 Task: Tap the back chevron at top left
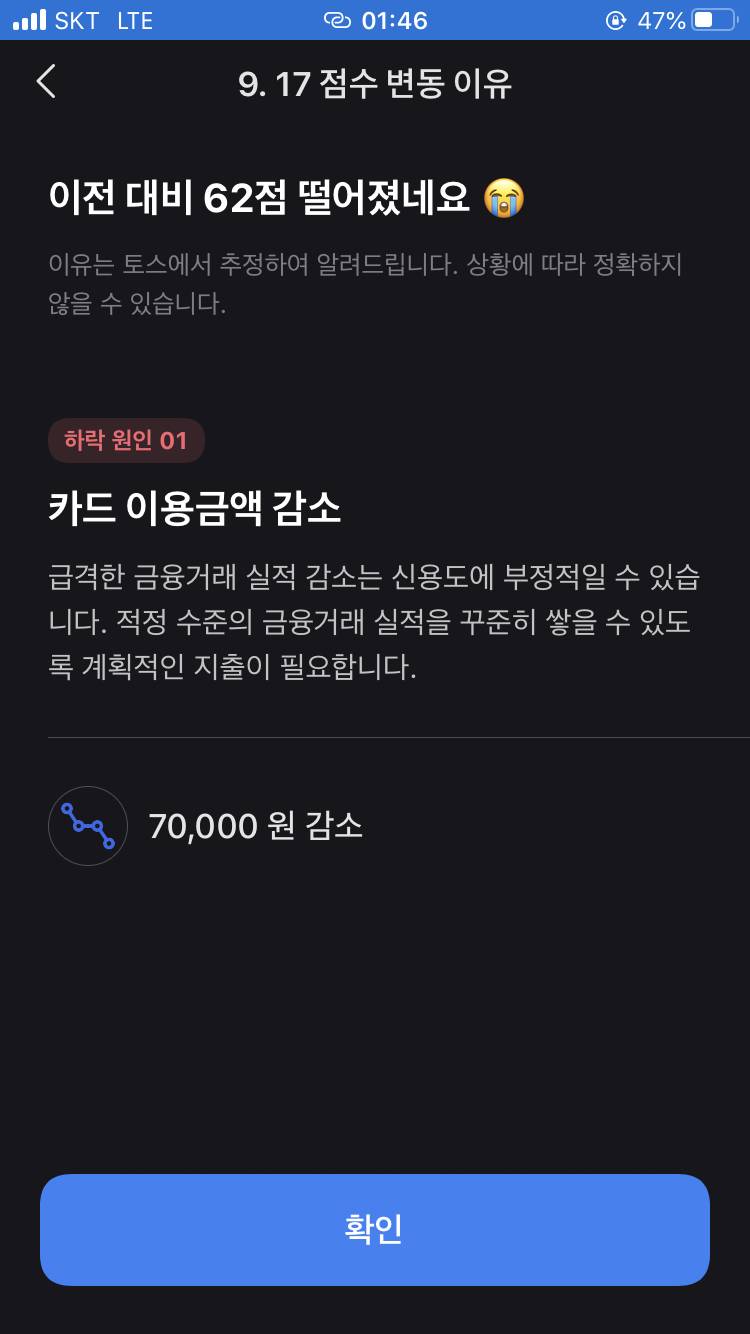click(46, 82)
